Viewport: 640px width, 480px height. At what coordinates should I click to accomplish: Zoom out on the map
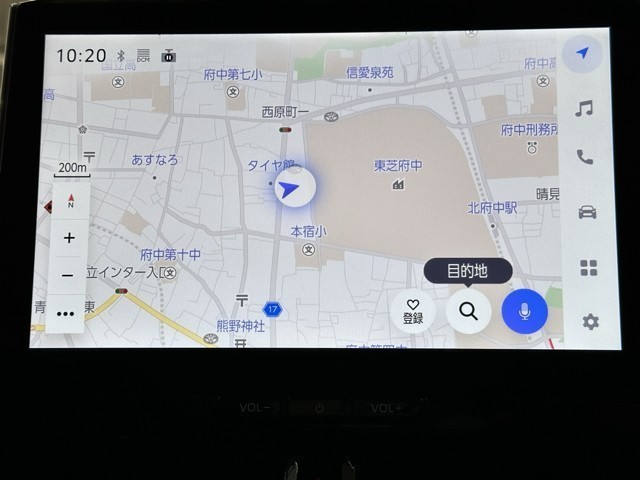(68, 275)
